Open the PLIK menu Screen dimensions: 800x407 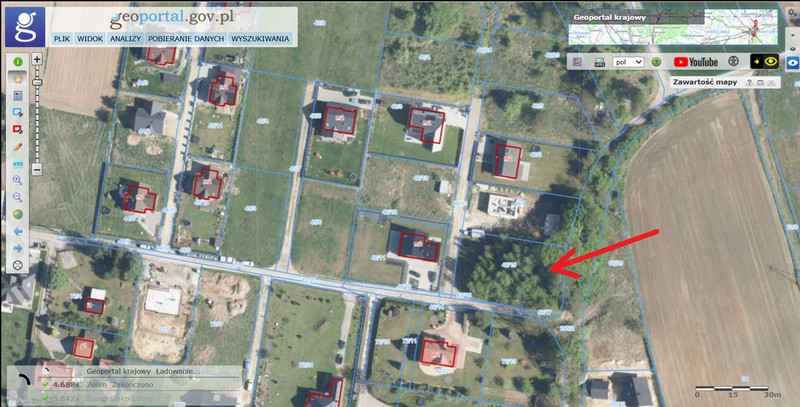point(61,38)
